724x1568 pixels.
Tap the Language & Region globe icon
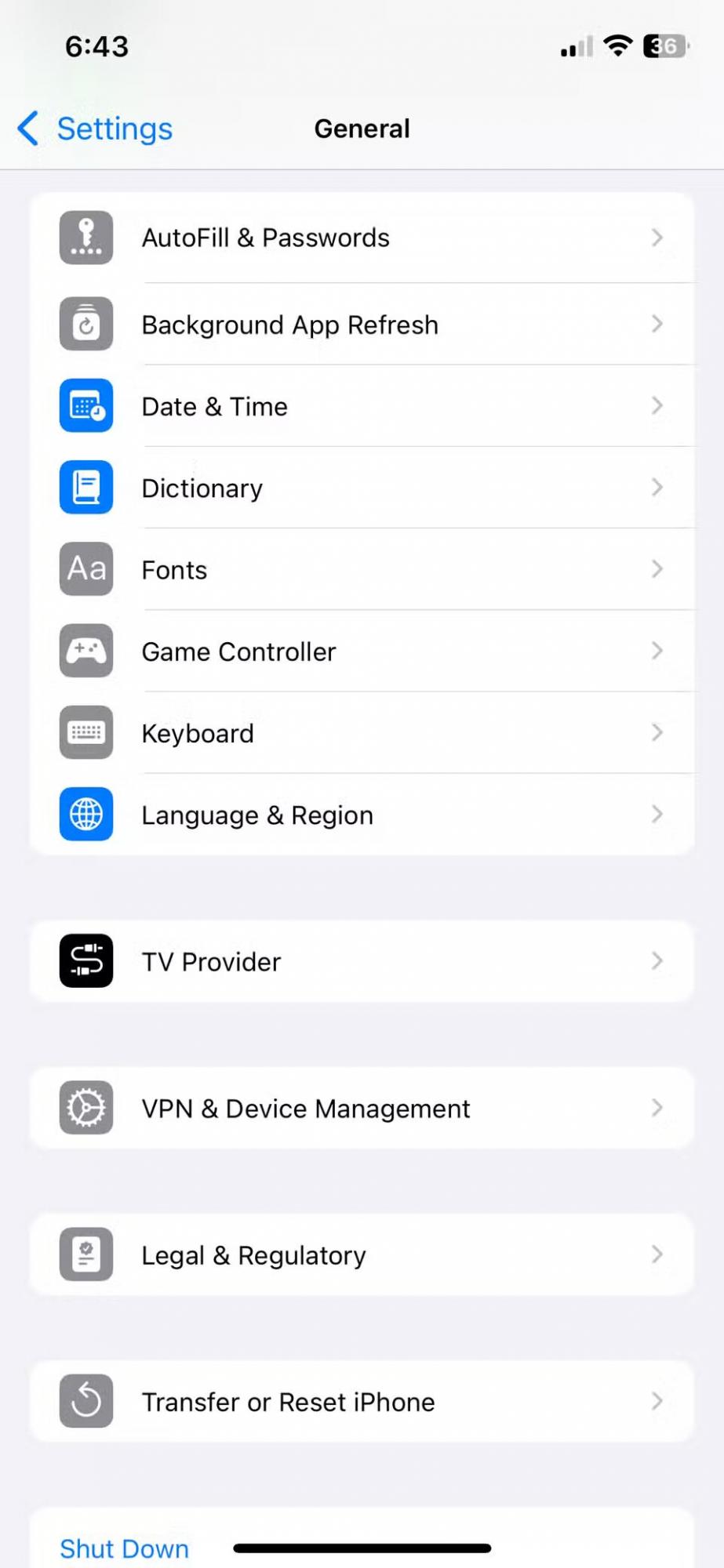click(x=85, y=815)
